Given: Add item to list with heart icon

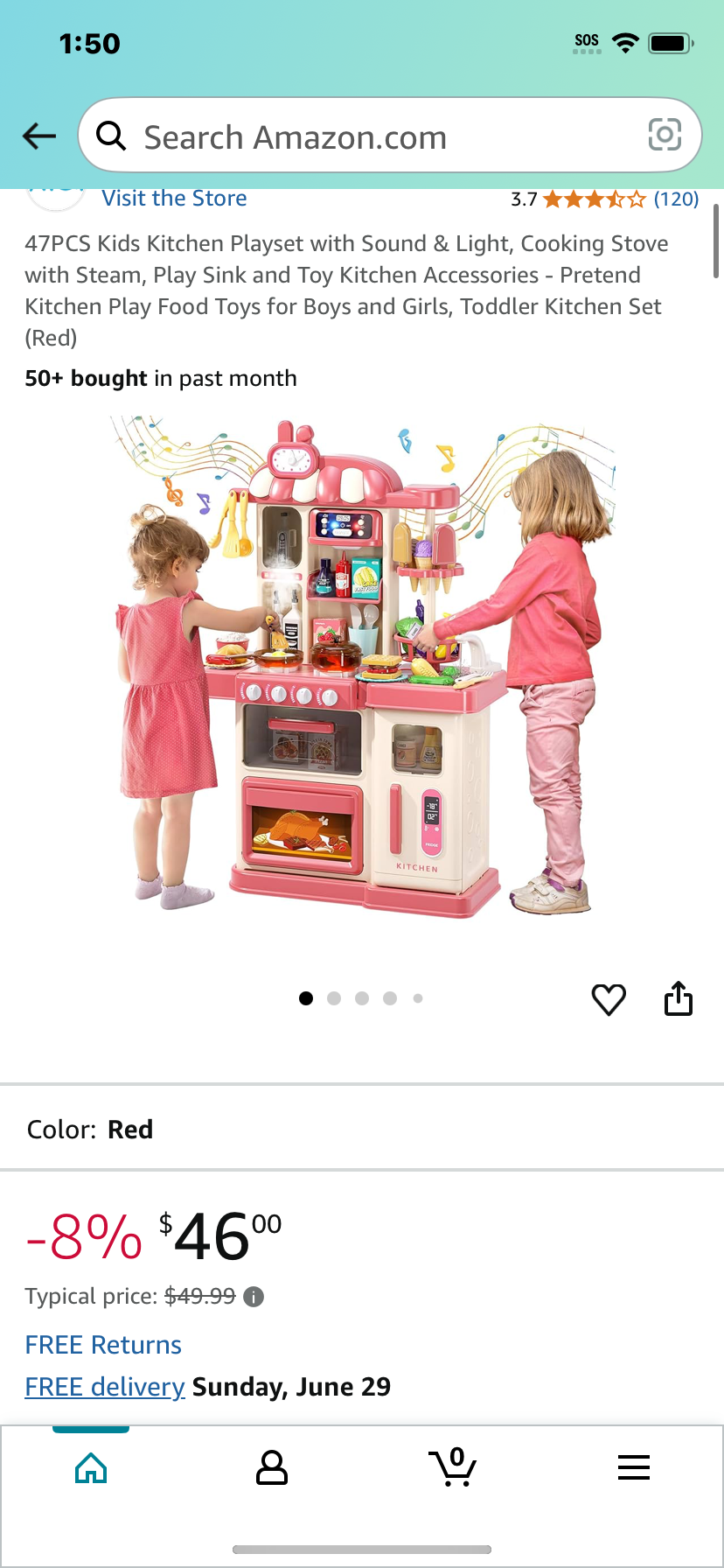Looking at the screenshot, I should (609, 999).
